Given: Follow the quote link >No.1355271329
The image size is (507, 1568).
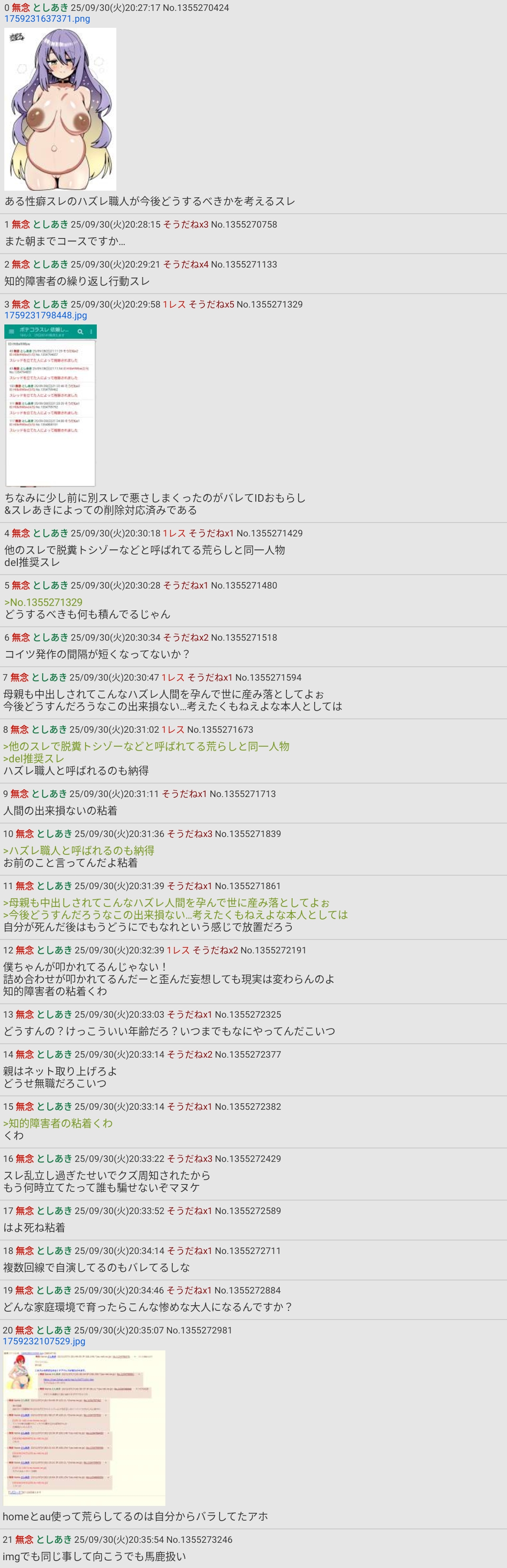Looking at the screenshot, I should (x=43, y=602).
